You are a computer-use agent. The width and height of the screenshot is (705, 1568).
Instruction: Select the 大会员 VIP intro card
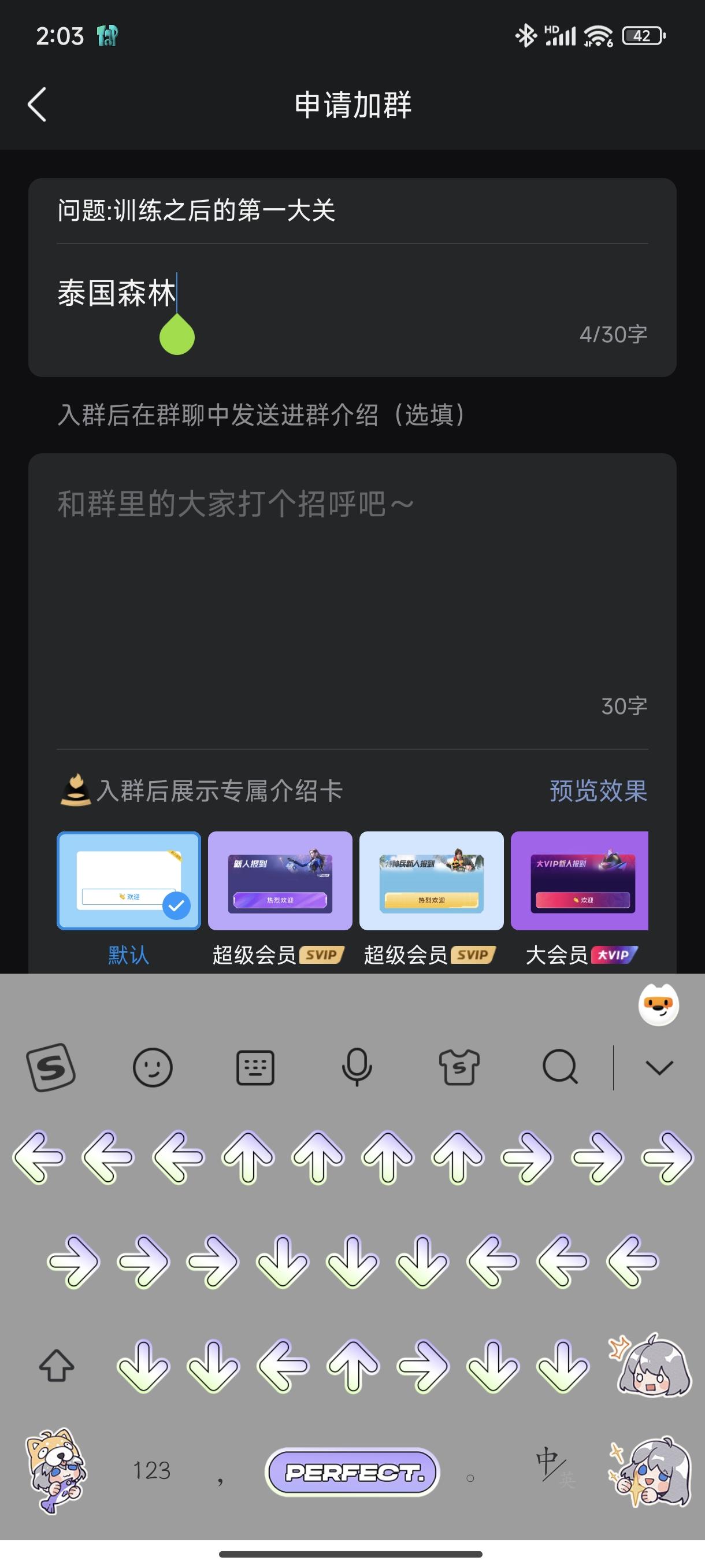580,881
